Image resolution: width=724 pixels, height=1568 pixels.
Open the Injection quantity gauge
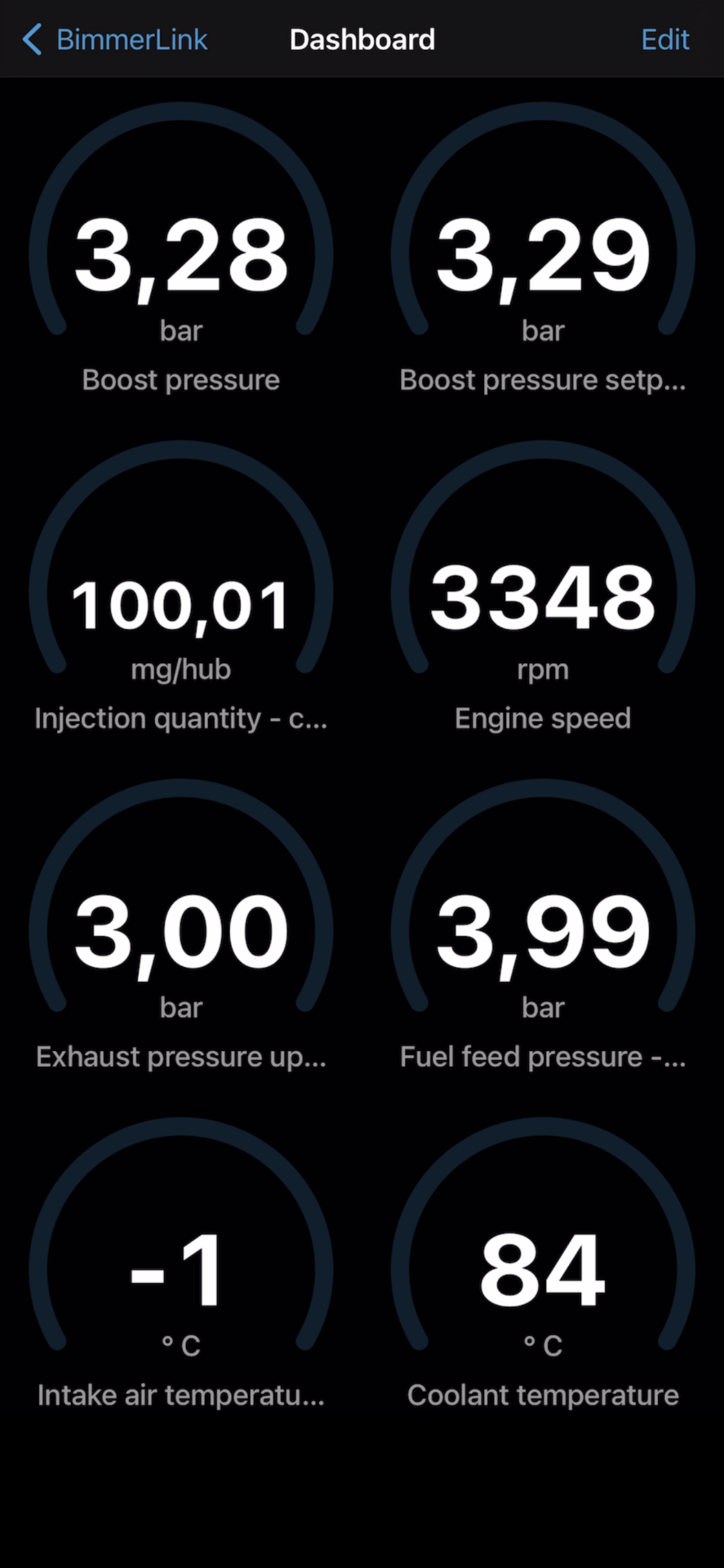(x=181, y=588)
